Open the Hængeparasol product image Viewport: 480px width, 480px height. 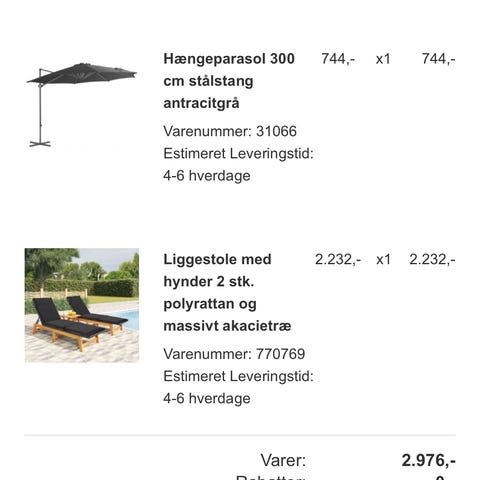tap(82, 105)
